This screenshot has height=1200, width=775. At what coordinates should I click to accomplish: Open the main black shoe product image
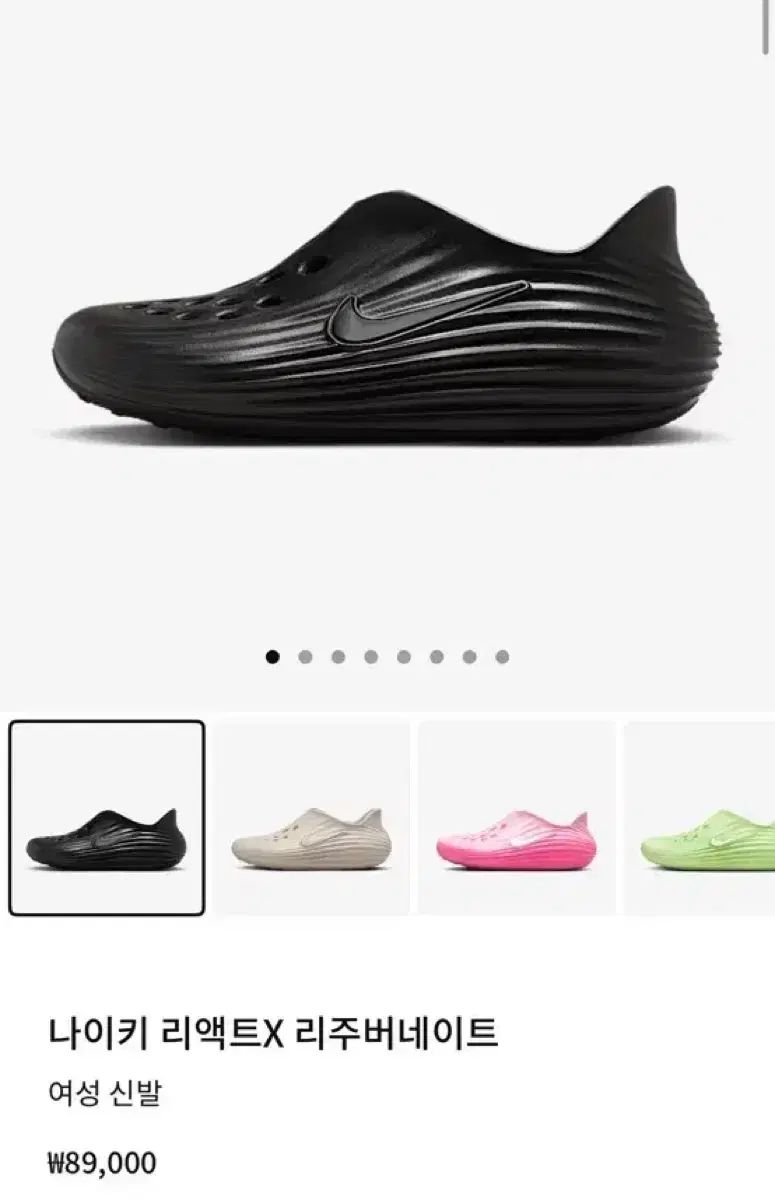(x=388, y=320)
